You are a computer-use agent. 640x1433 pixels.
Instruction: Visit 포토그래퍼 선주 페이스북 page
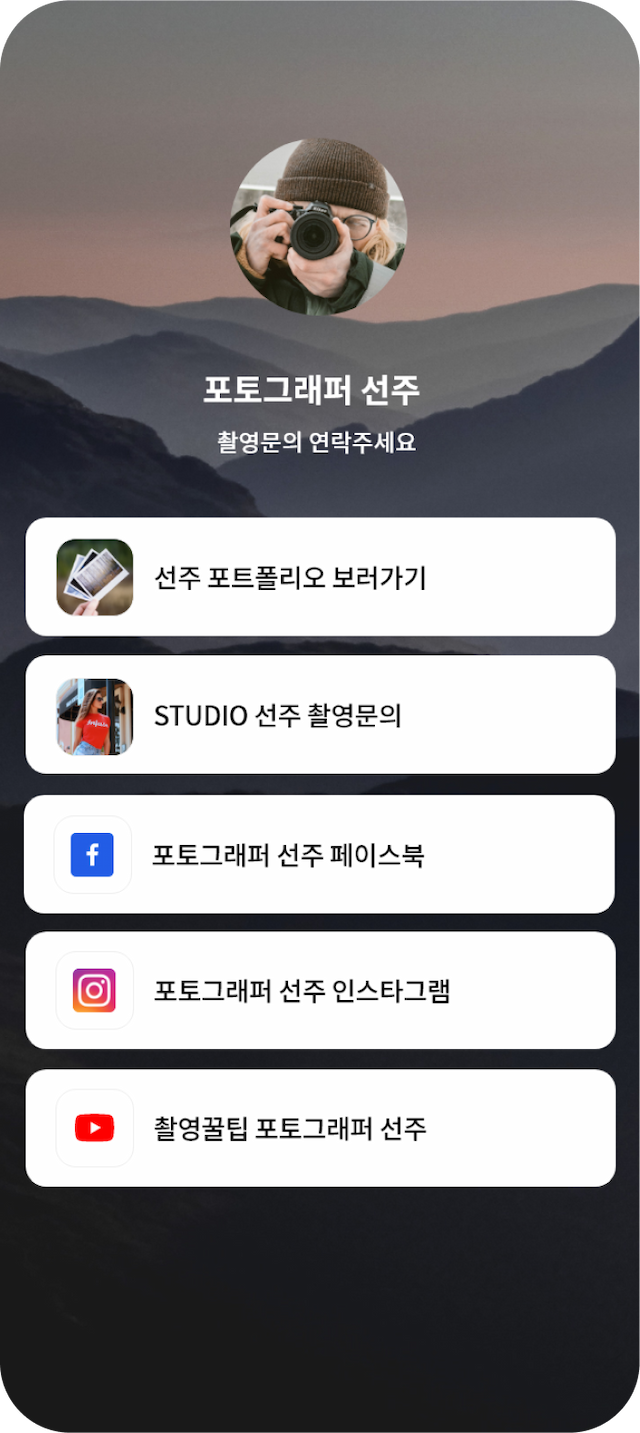click(320, 854)
